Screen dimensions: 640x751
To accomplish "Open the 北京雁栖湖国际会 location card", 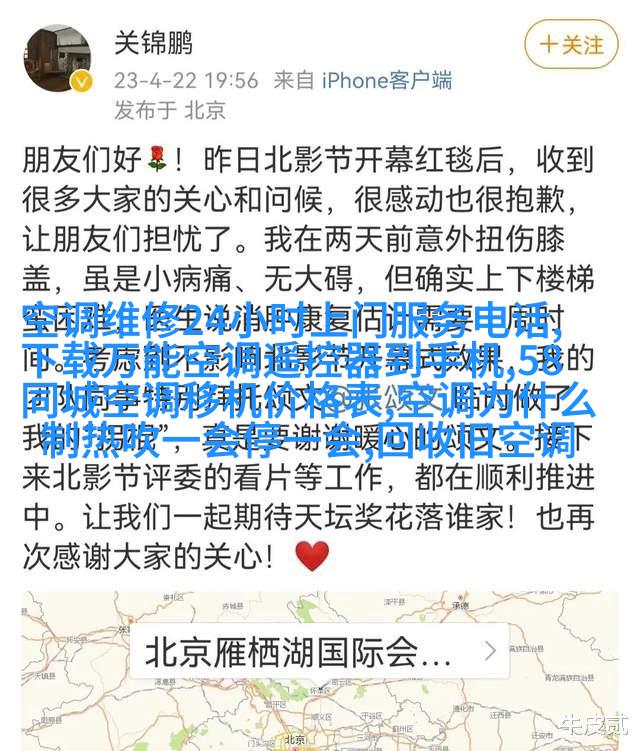I will [319, 651].
